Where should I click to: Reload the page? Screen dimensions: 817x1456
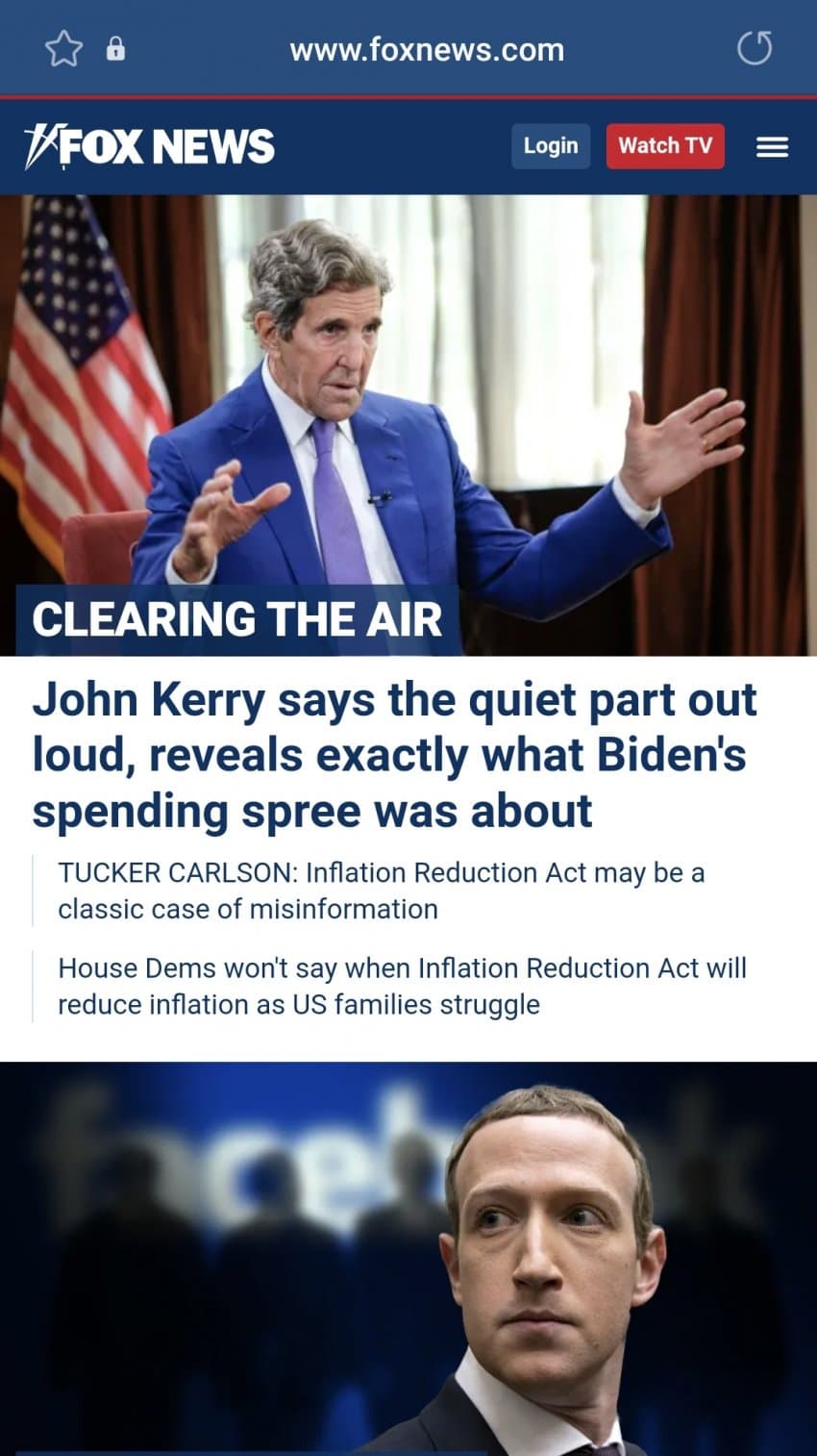tap(754, 48)
